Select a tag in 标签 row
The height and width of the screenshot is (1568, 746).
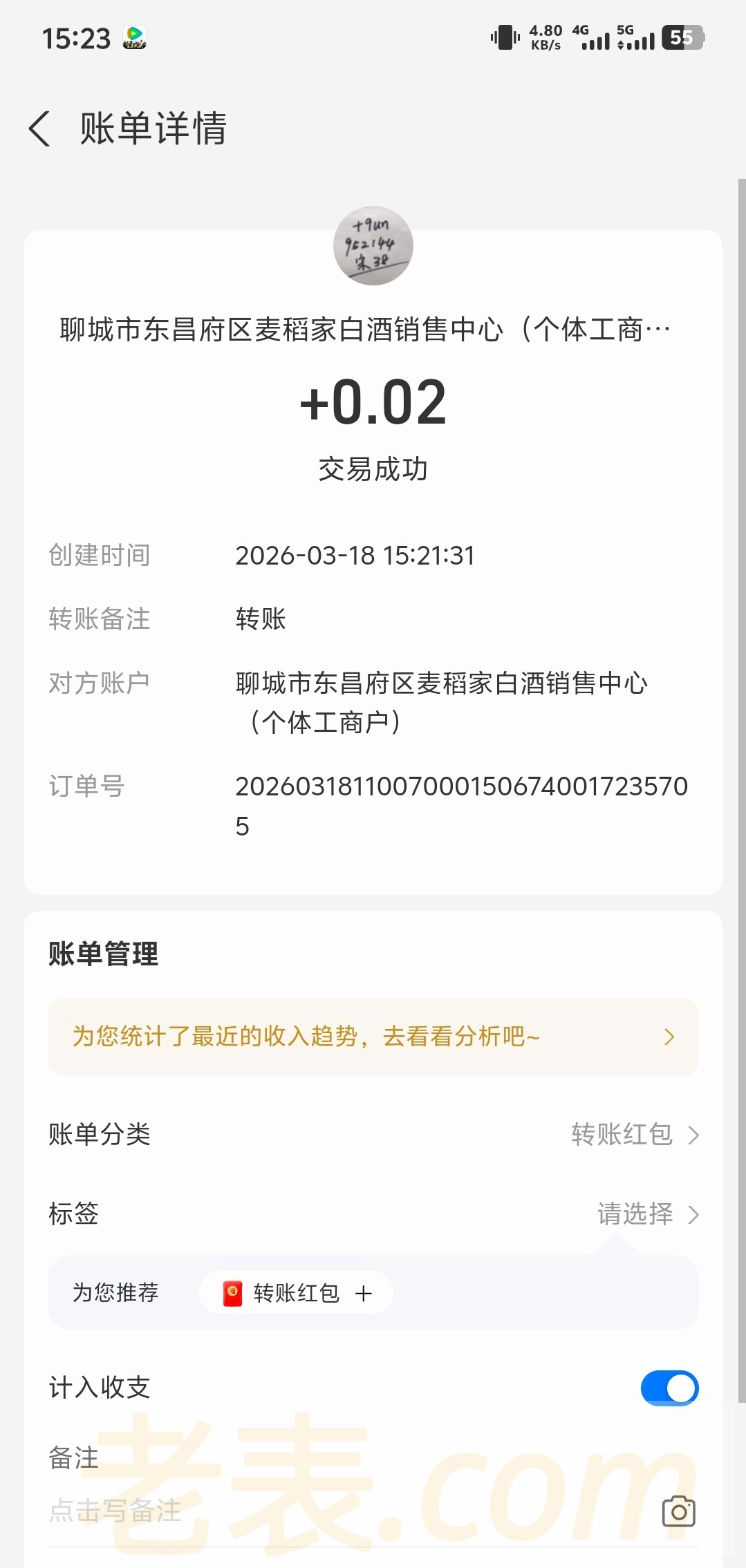coord(647,1213)
